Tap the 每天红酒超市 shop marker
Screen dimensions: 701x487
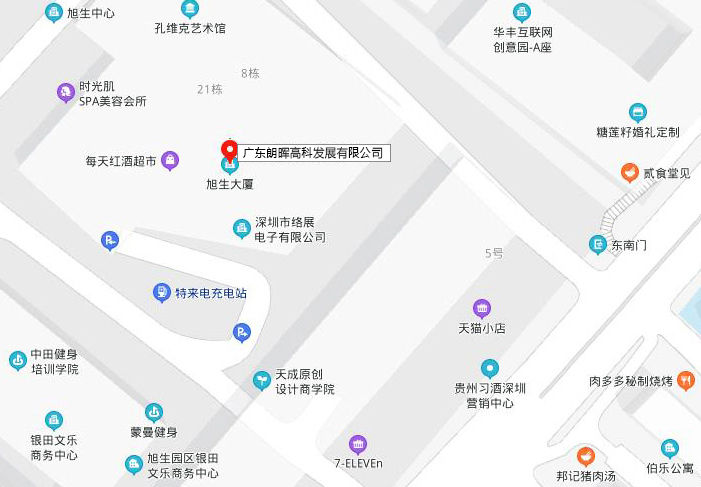tap(171, 160)
